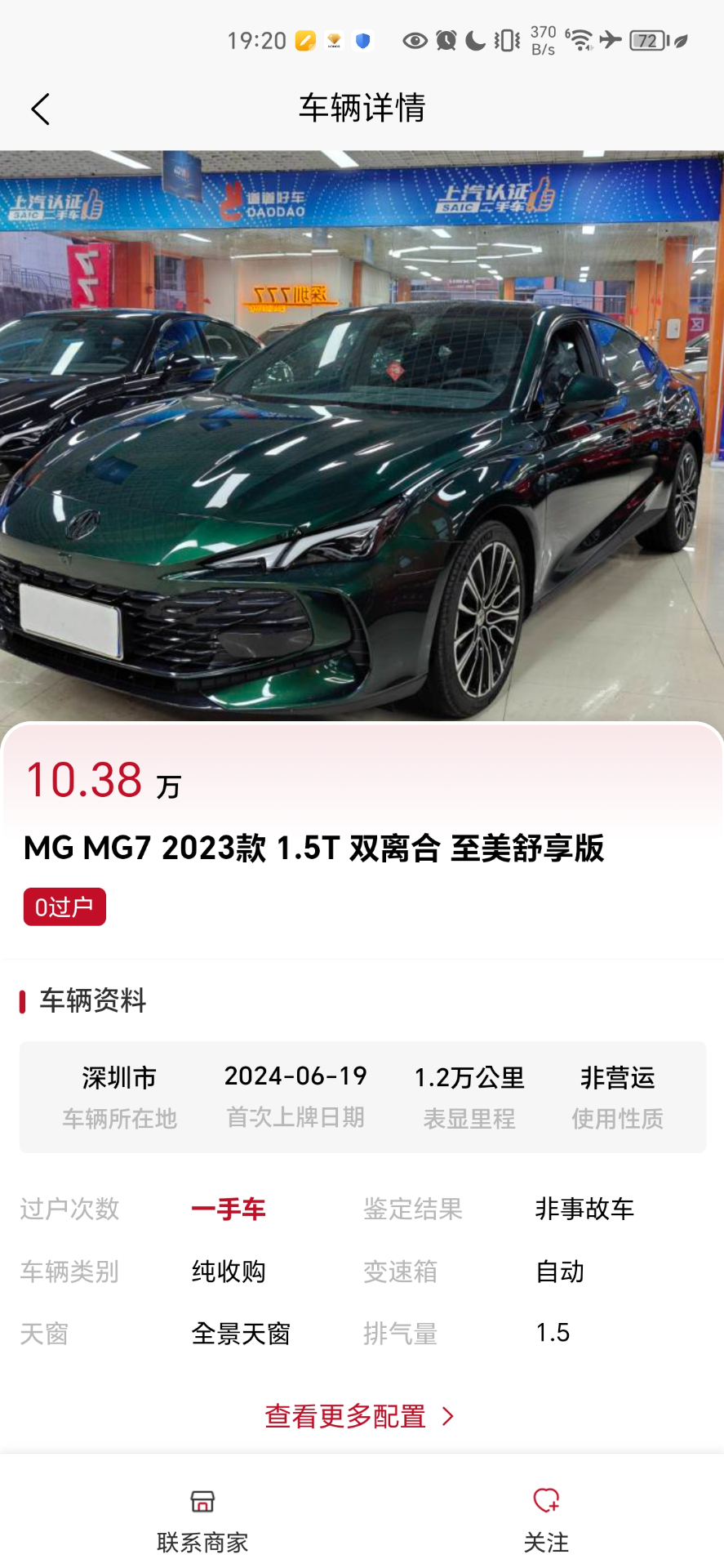Tap the Wi-Fi icon in the status bar
Viewport: 724px width, 1568px height.
coord(581,38)
